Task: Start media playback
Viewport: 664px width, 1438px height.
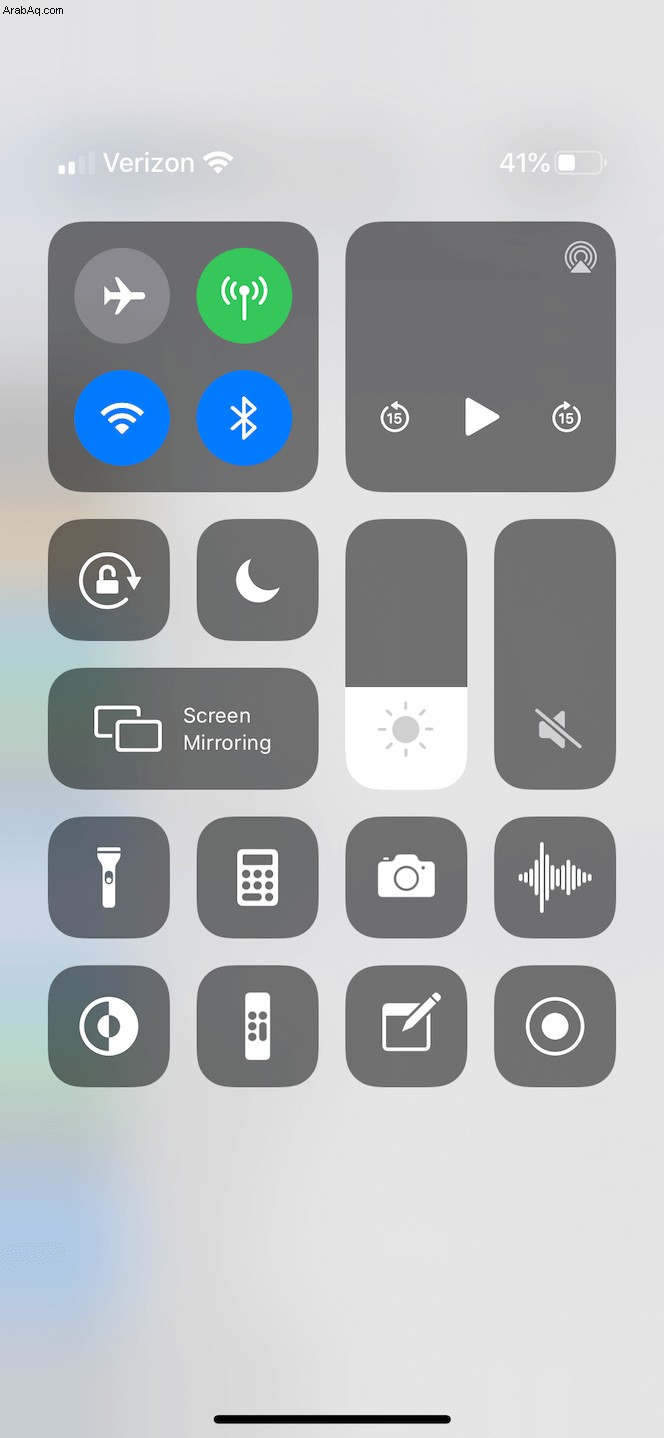Action: [481, 417]
